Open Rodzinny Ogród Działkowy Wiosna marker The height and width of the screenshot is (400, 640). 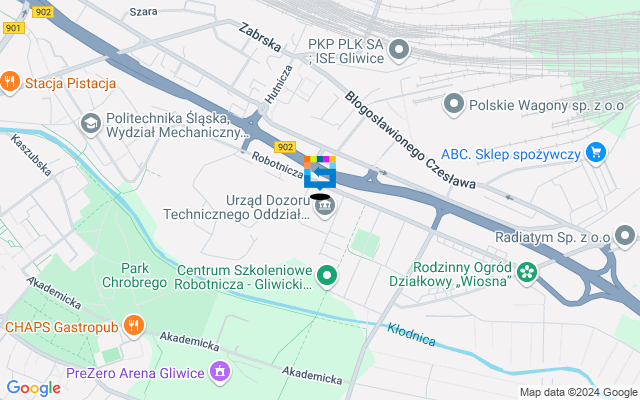(x=527, y=270)
